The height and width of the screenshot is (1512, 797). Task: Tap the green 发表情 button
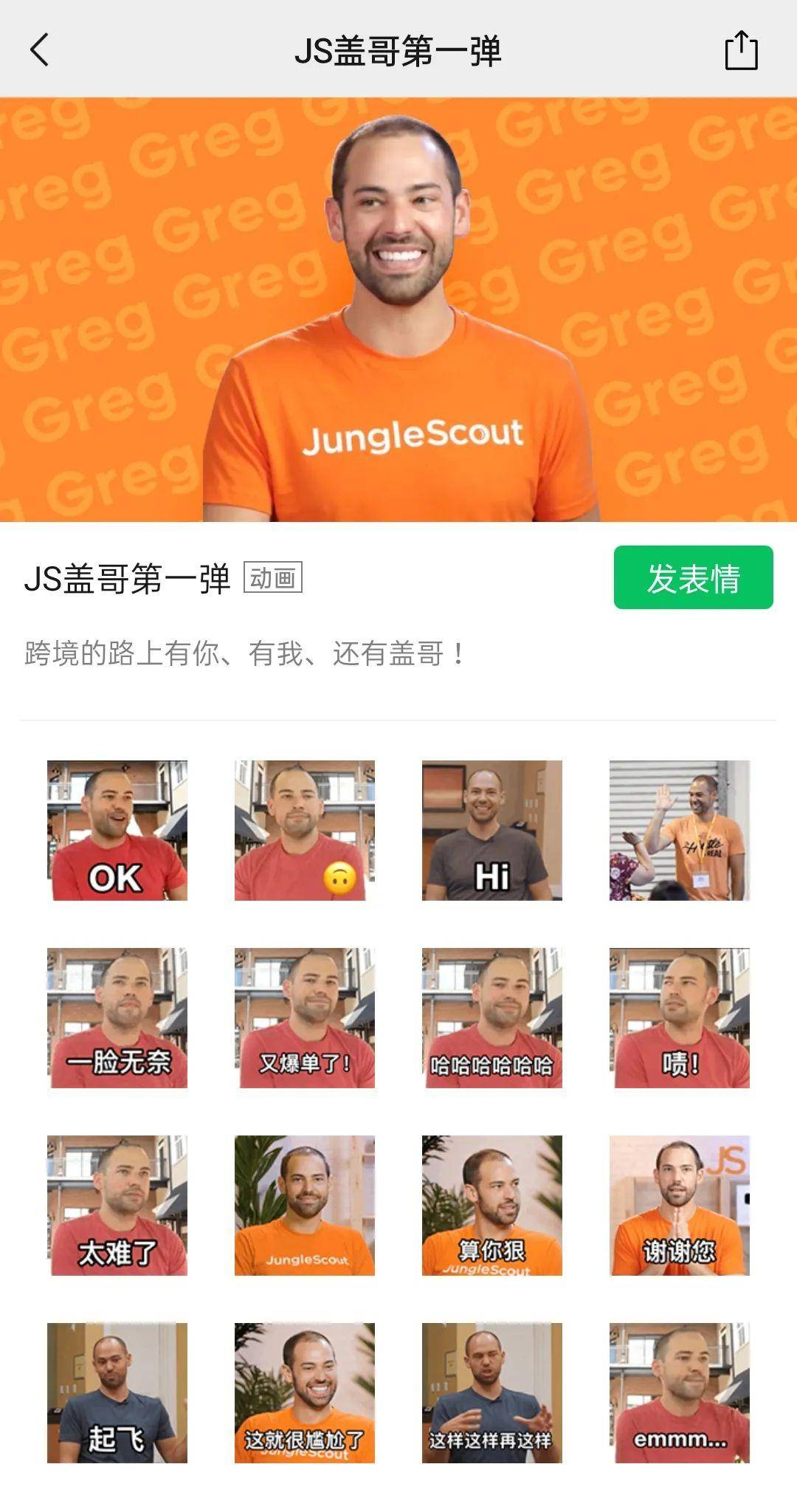693,577
